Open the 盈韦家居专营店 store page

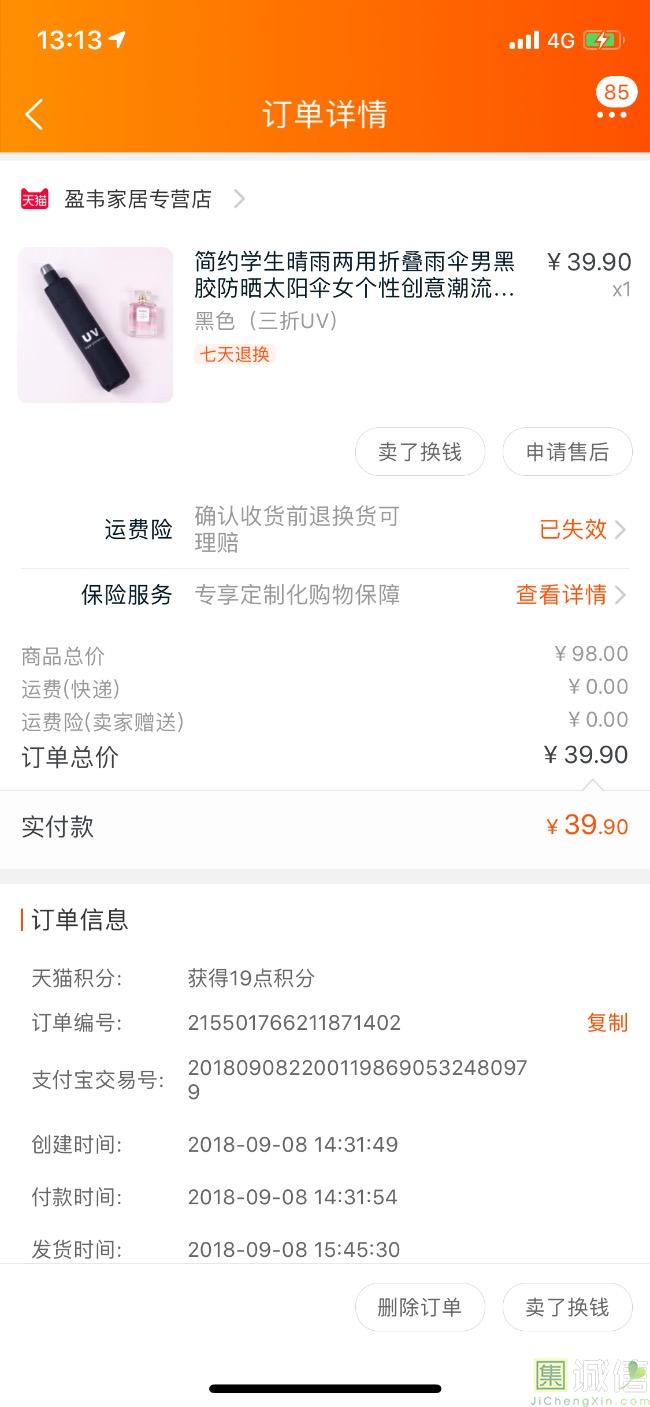[x=138, y=199]
